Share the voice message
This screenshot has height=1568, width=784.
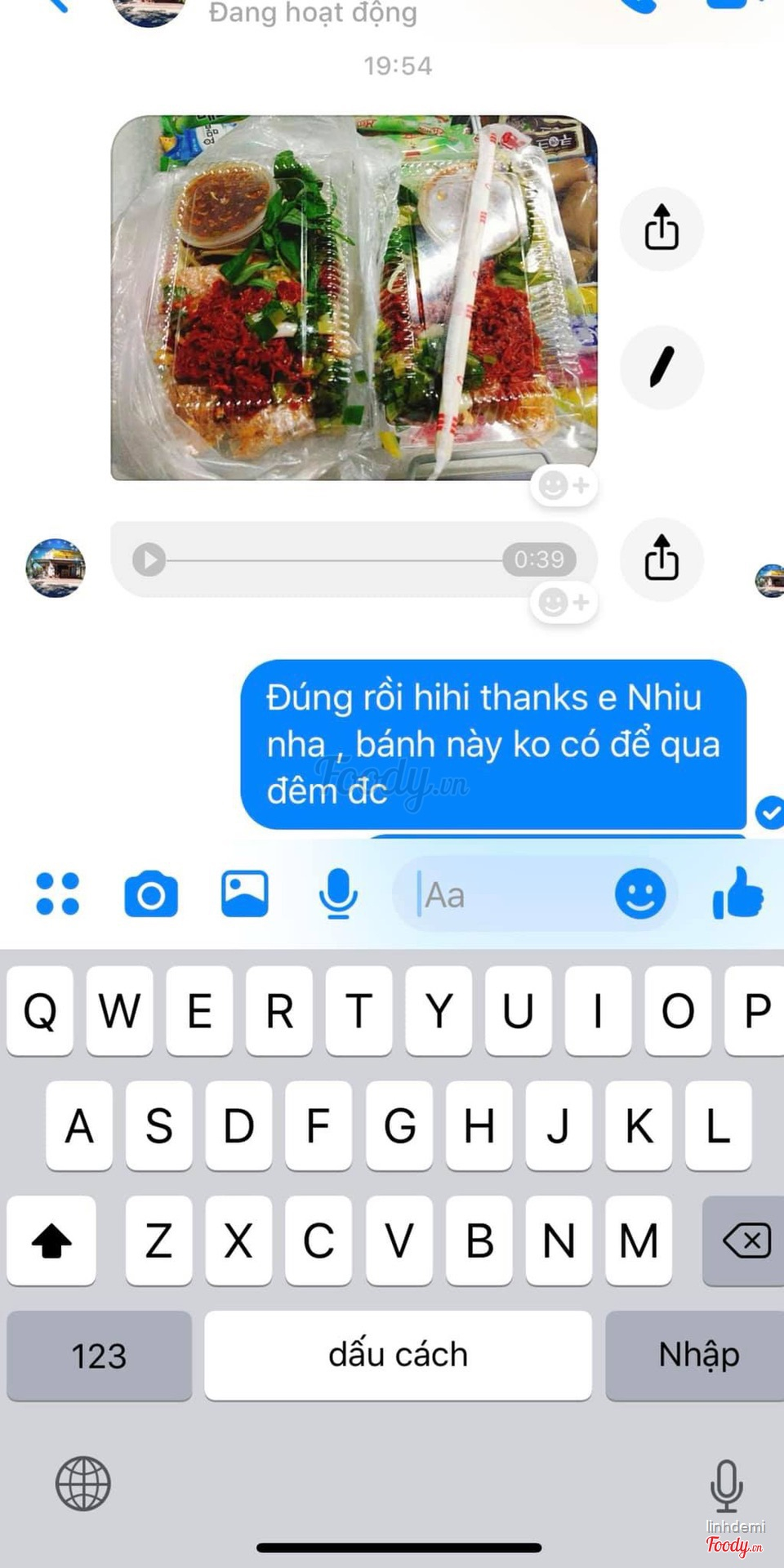point(661,559)
